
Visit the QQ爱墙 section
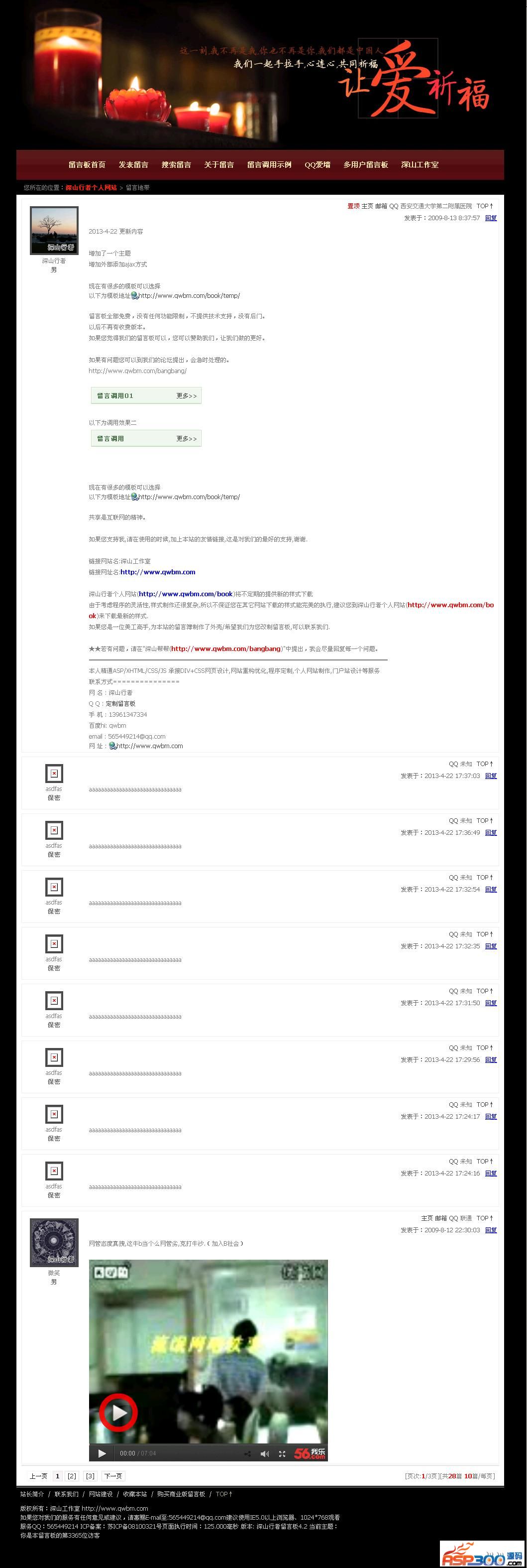[317, 164]
